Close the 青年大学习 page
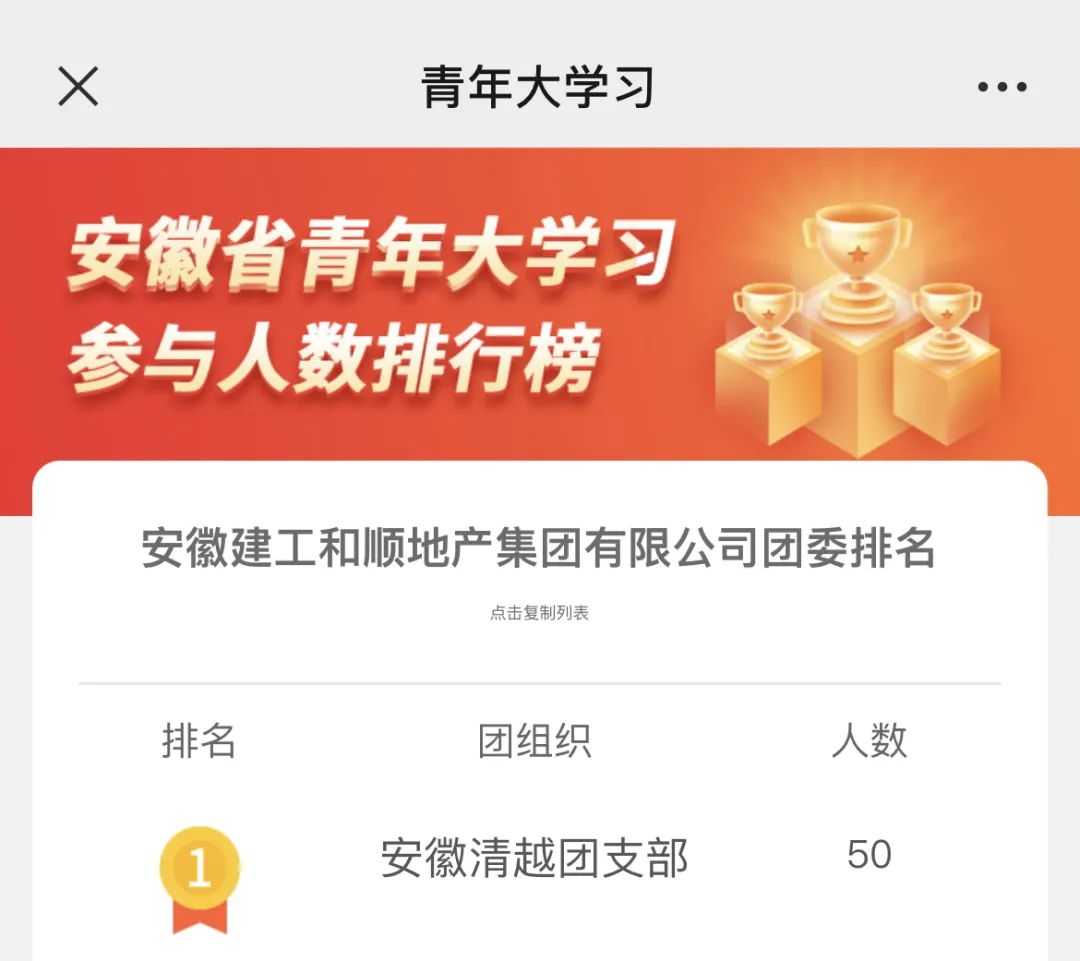The width and height of the screenshot is (1080, 961). click(78, 87)
